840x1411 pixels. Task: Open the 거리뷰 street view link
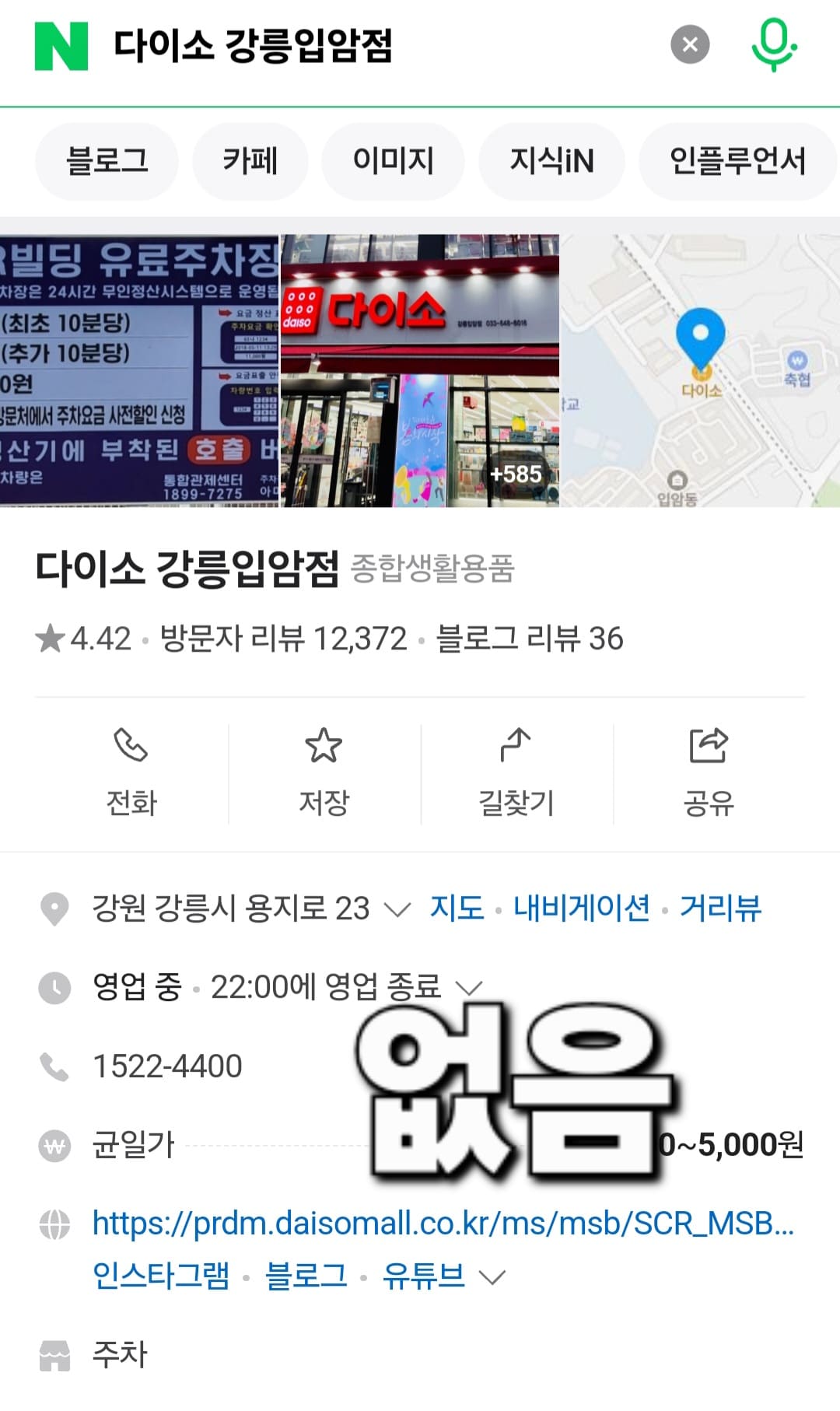pos(722,909)
